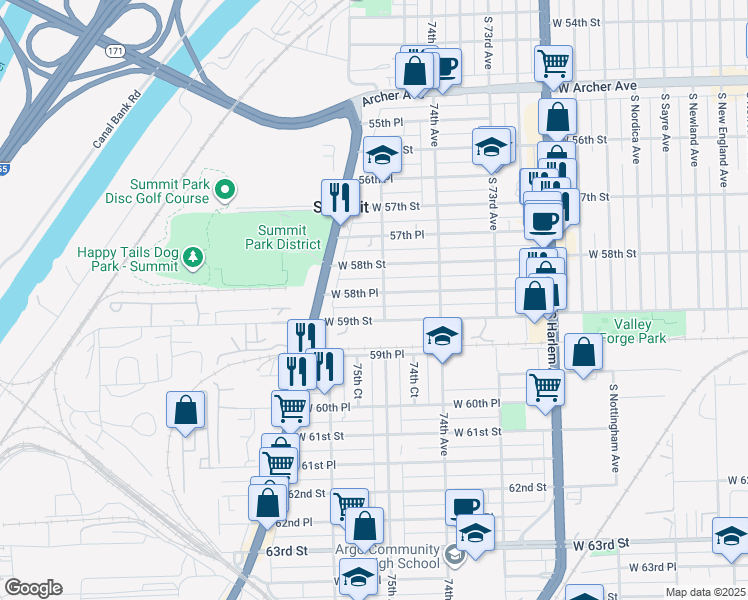
Task: Open the shopping cart marker on Harlem near W 60th Pl
Action: pos(545,387)
